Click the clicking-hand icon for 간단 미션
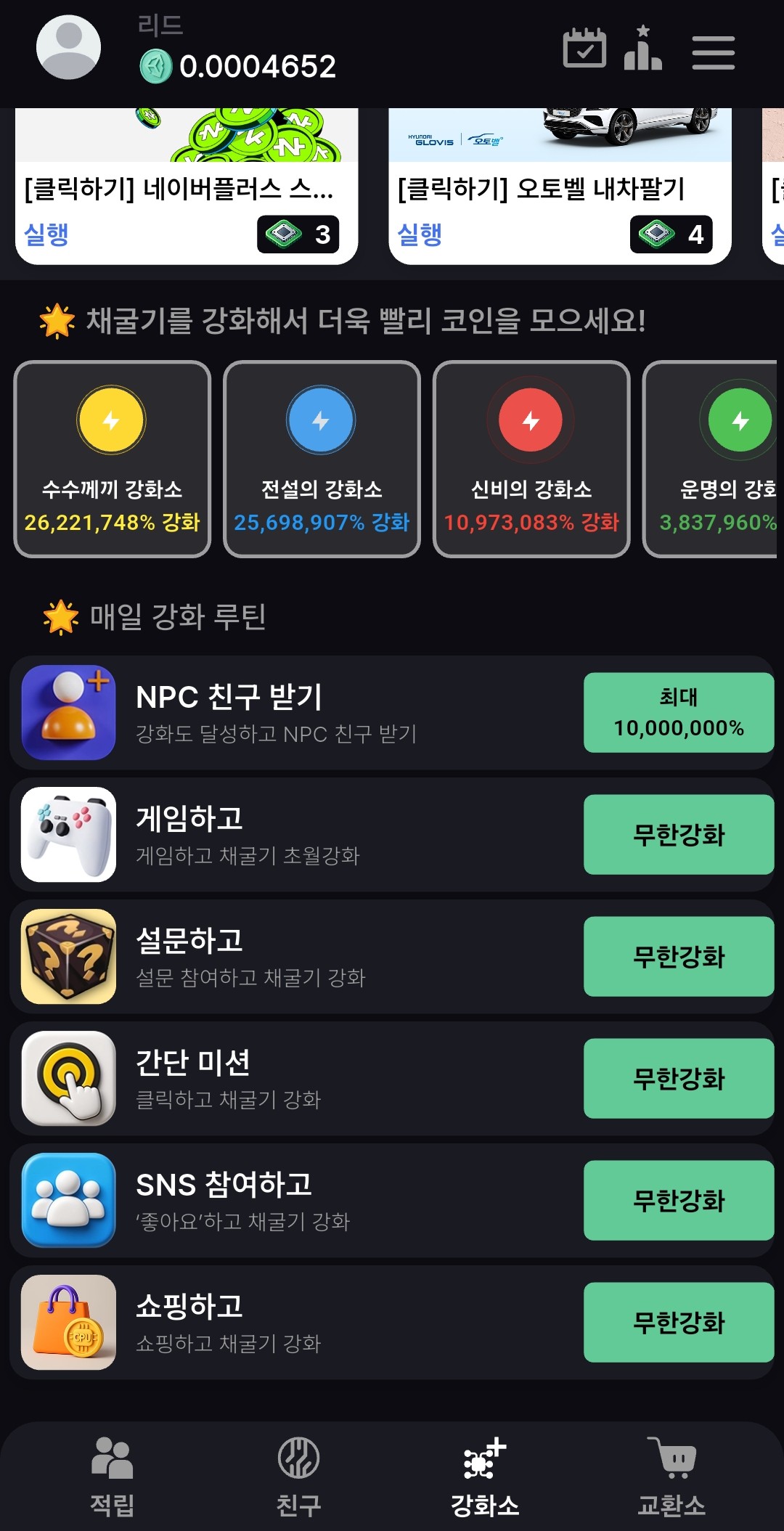 [x=68, y=1079]
